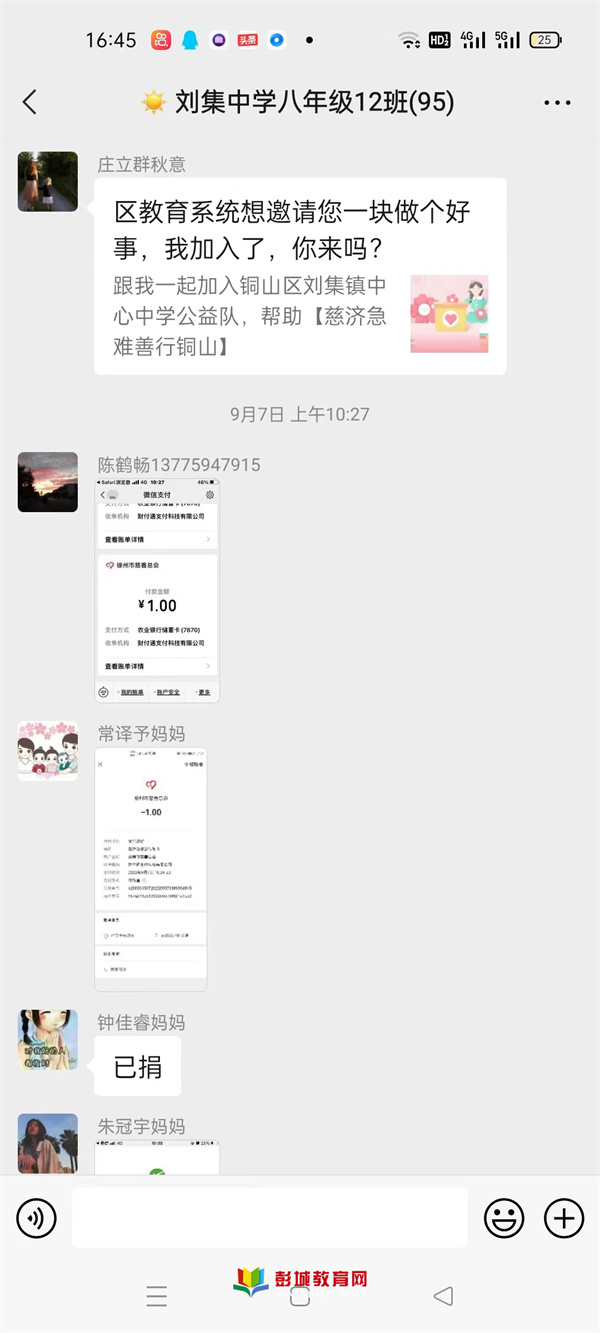The height and width of the screenshot is (1333, 600).
Task: Open 庄立群秋意's profile avatar
Action: pos(48,182)
